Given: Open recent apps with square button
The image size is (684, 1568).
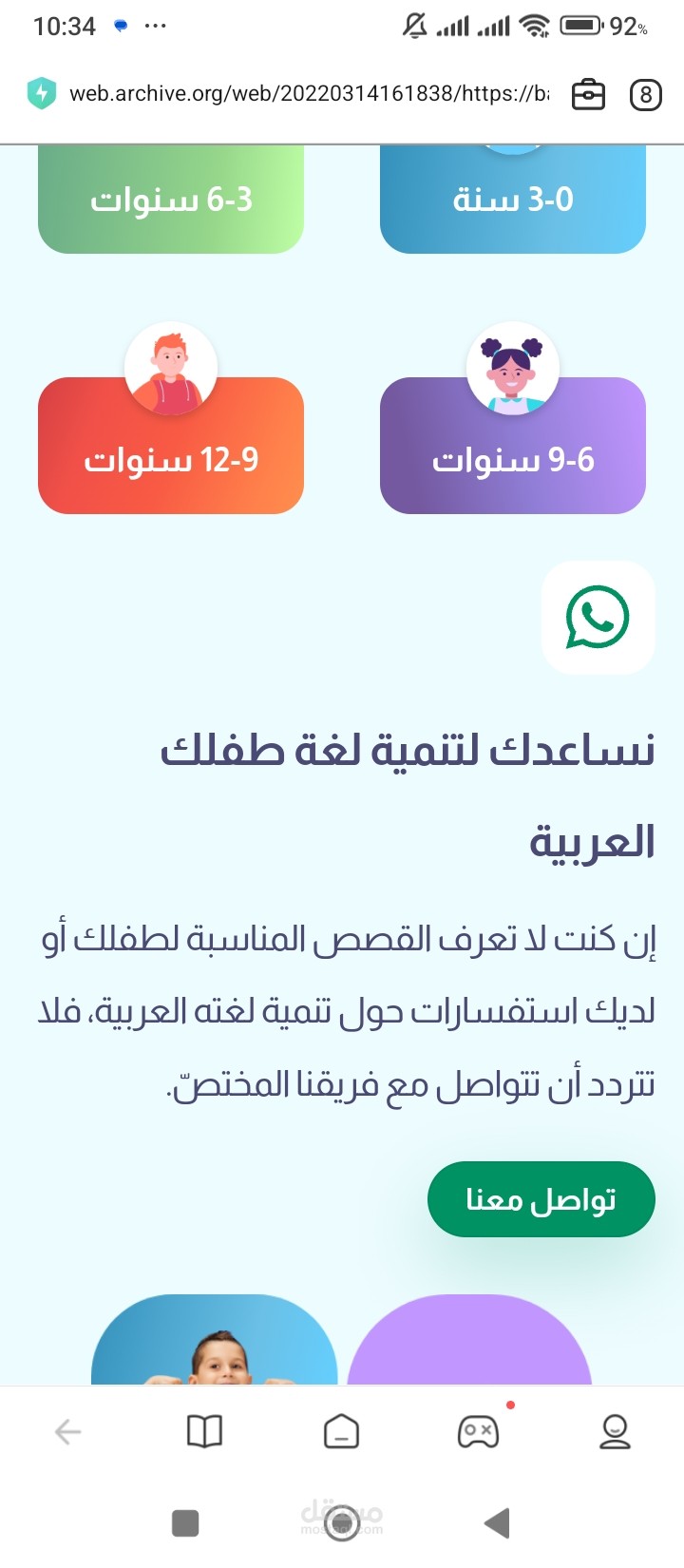Looking at the screenshot, I should 185,1523.
